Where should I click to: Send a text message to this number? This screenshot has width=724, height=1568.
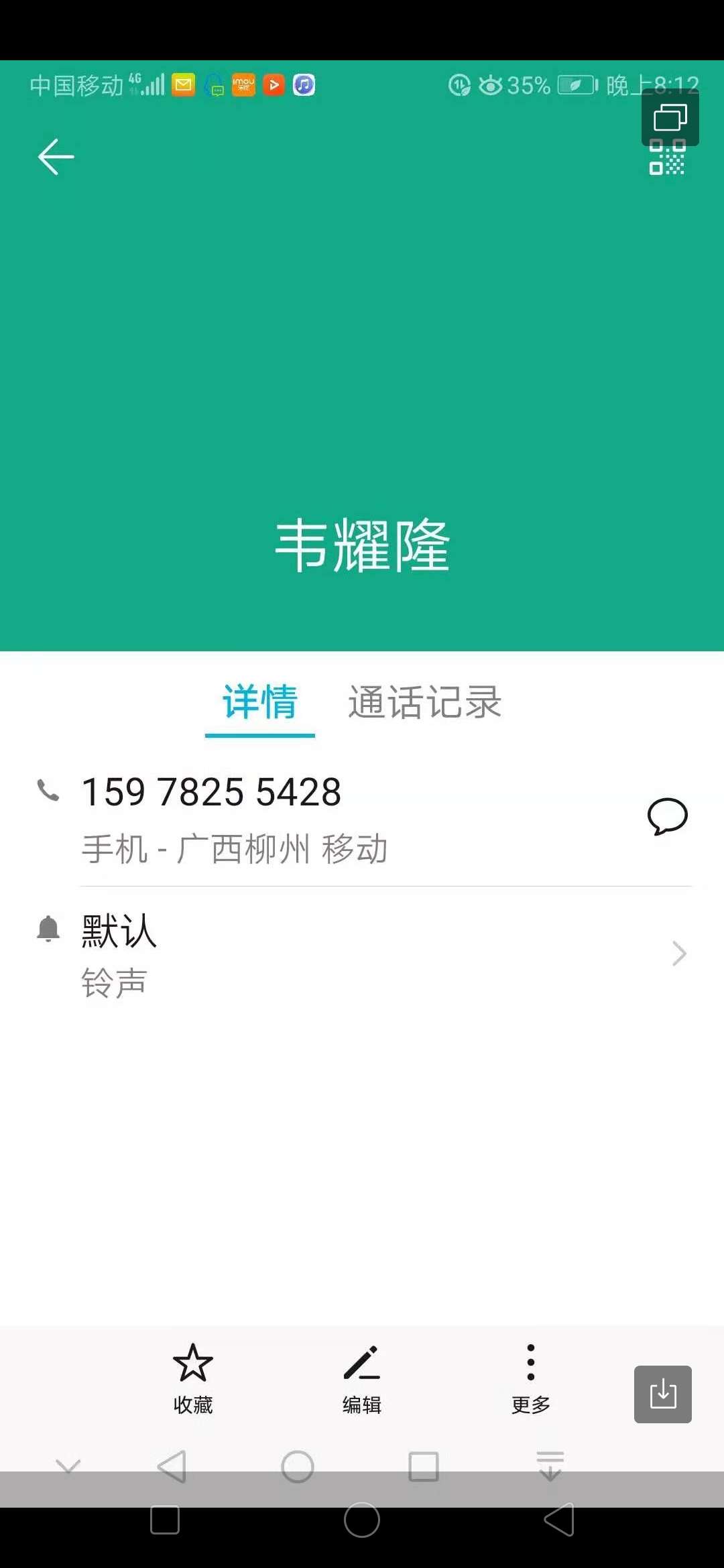(667, 816)
